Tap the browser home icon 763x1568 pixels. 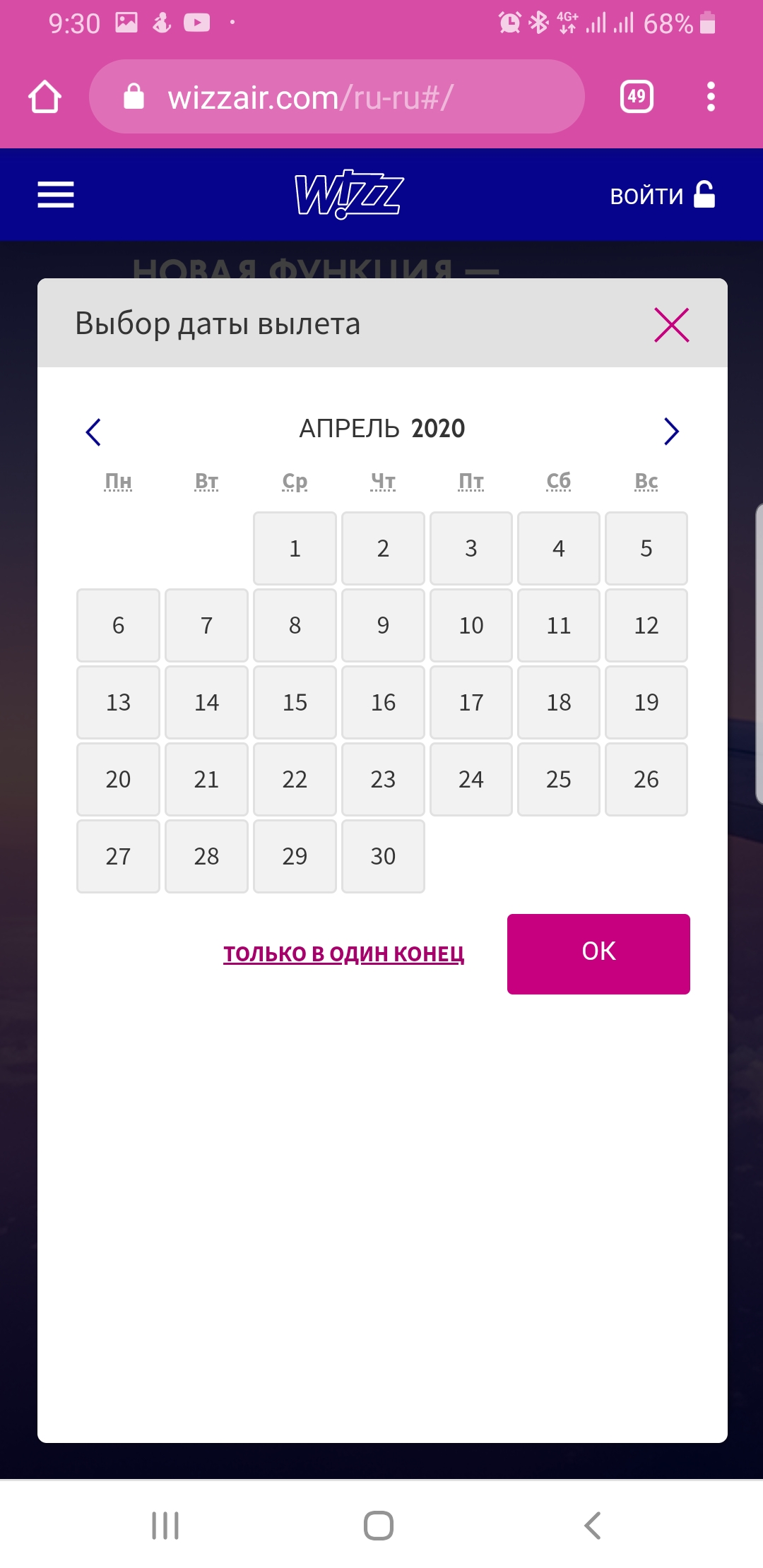point(45,97)
